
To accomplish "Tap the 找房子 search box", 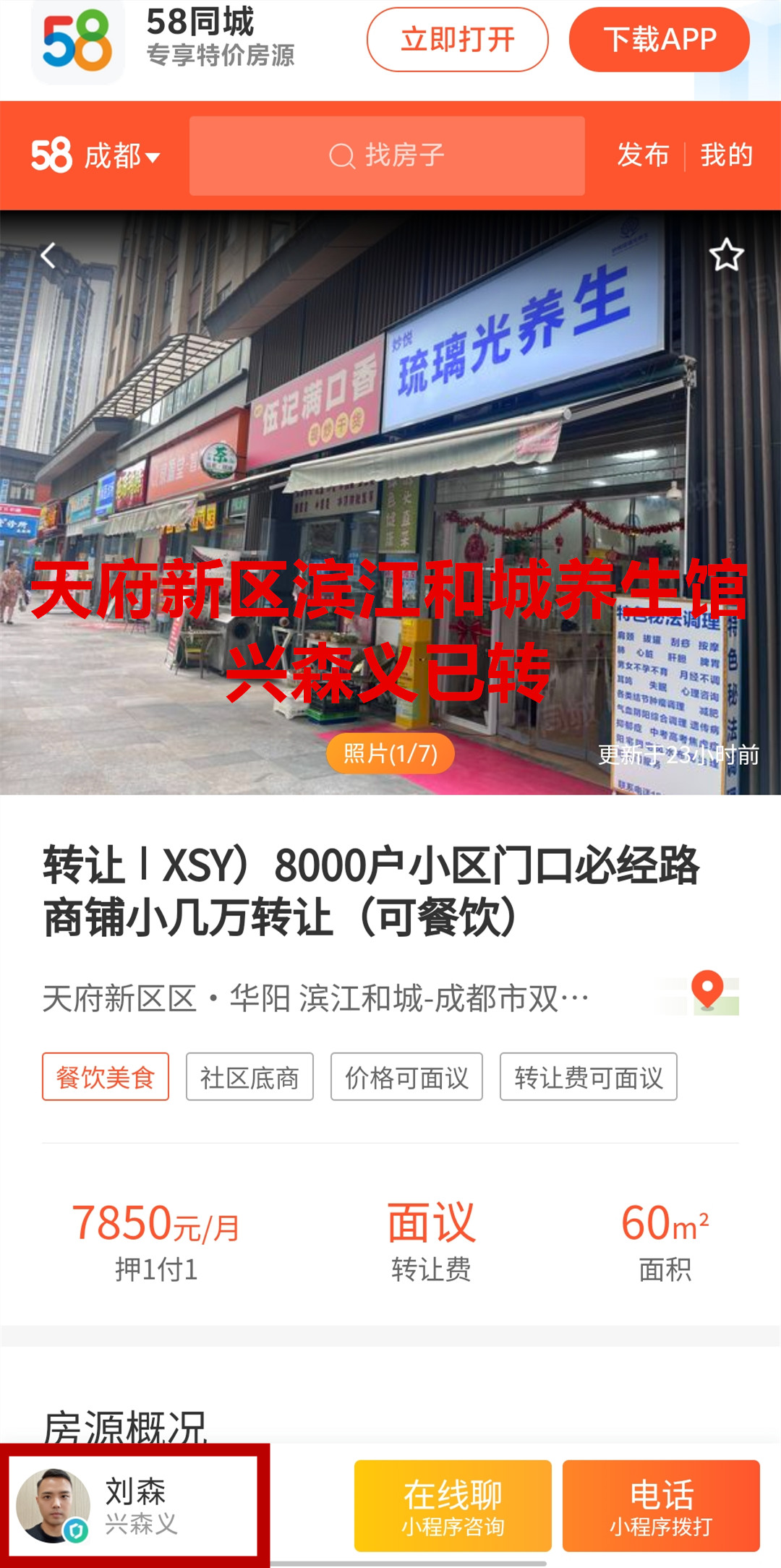I will pos(387,156).
